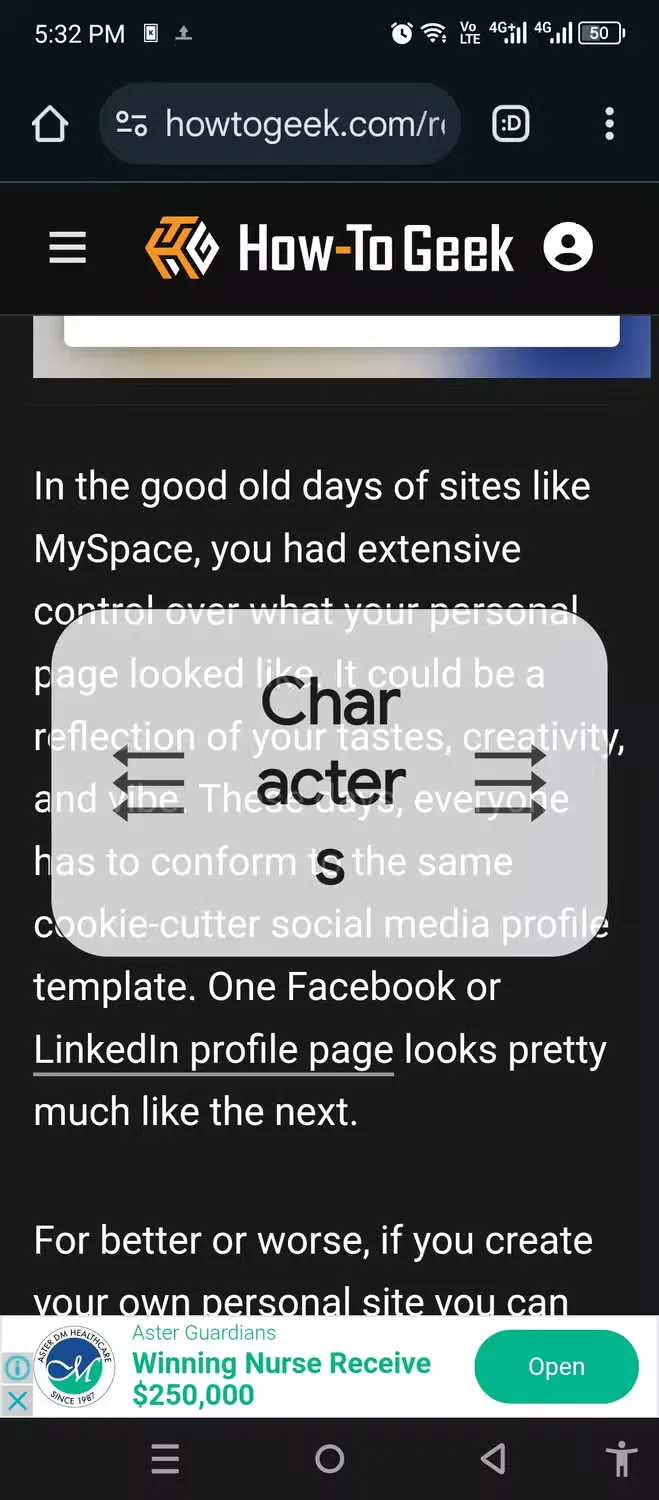
Task: Select the right arrows on Characters overlay
Action: tap(510, 783)
